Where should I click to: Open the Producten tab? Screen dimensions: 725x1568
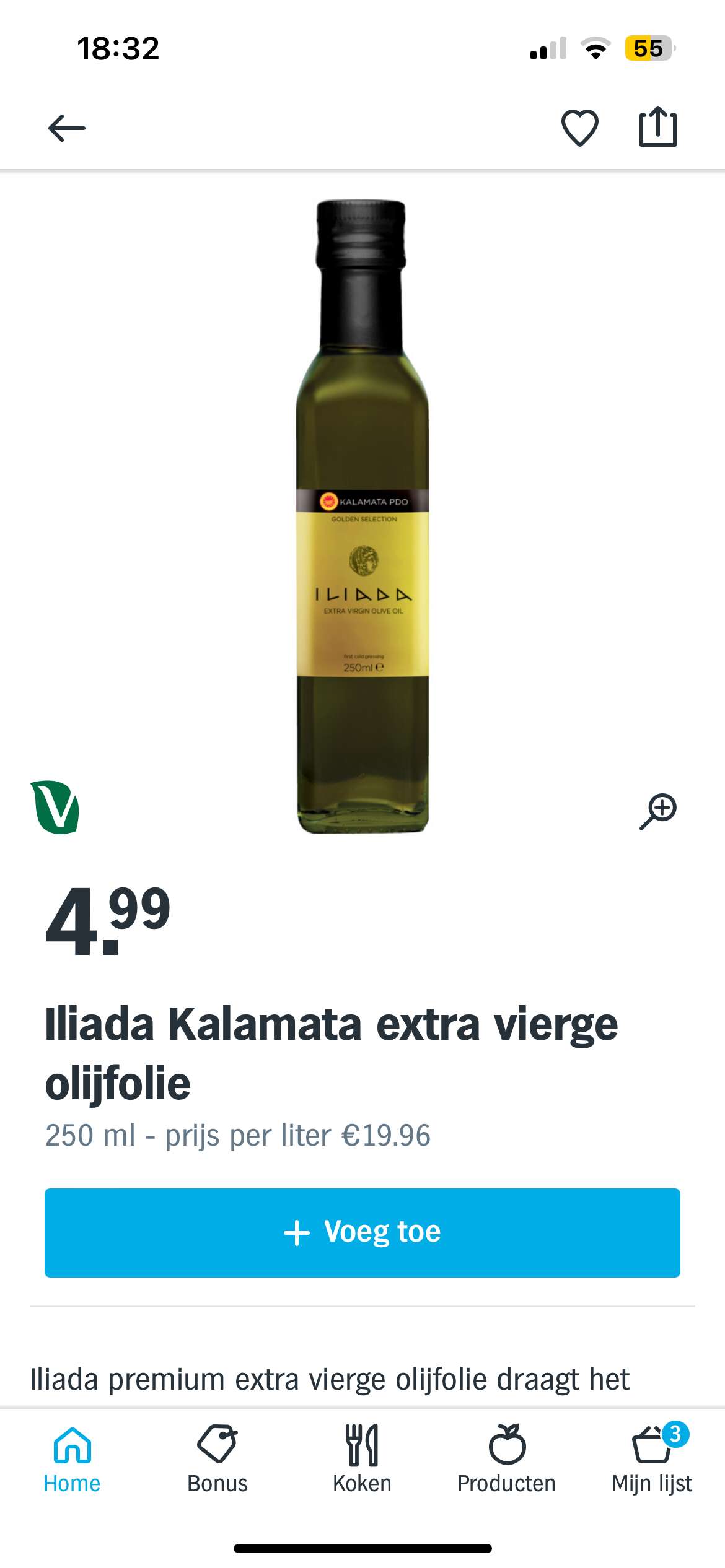[x=506, y=1460]
